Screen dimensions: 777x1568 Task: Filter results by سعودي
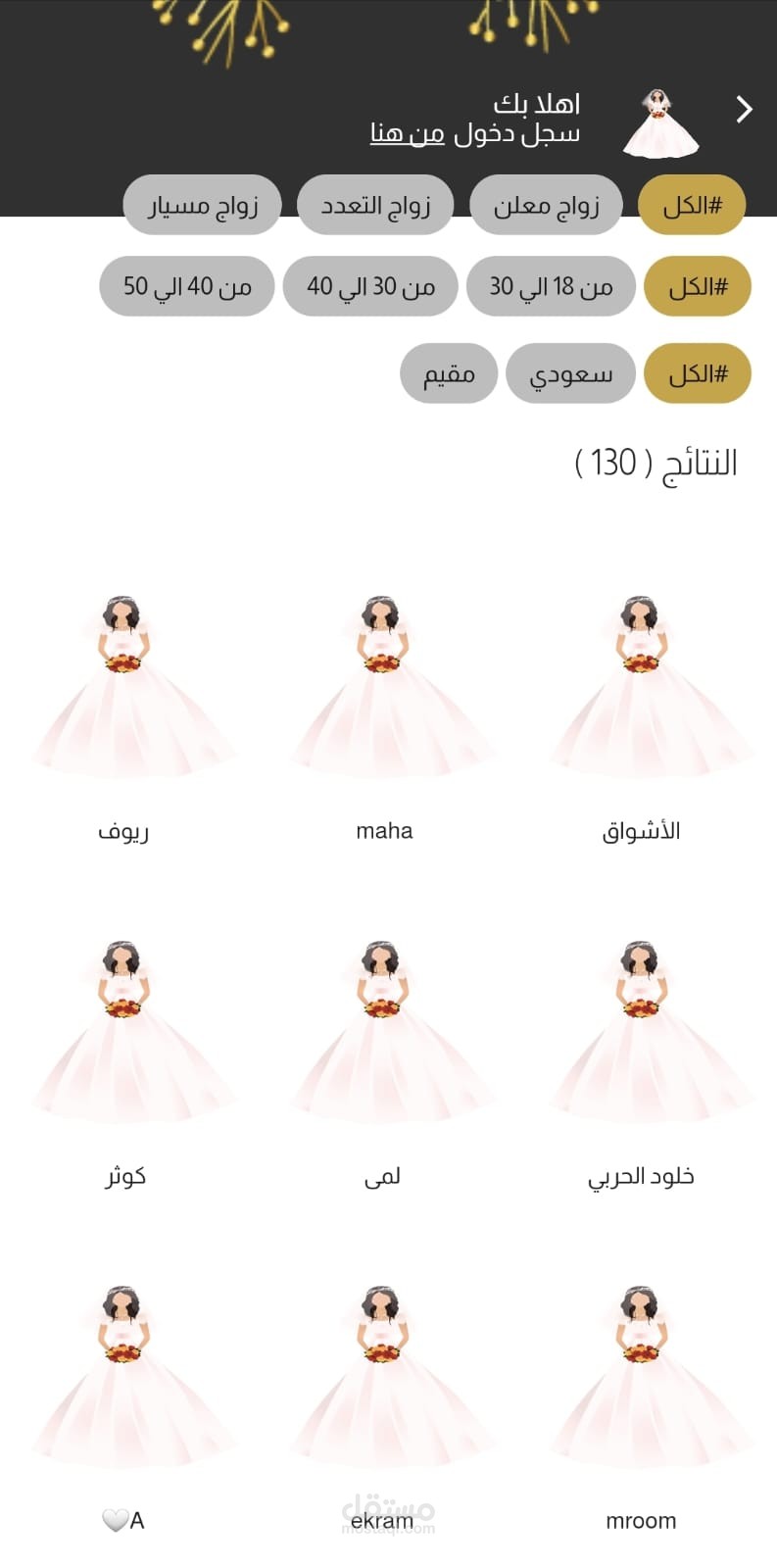click(570, 373)
